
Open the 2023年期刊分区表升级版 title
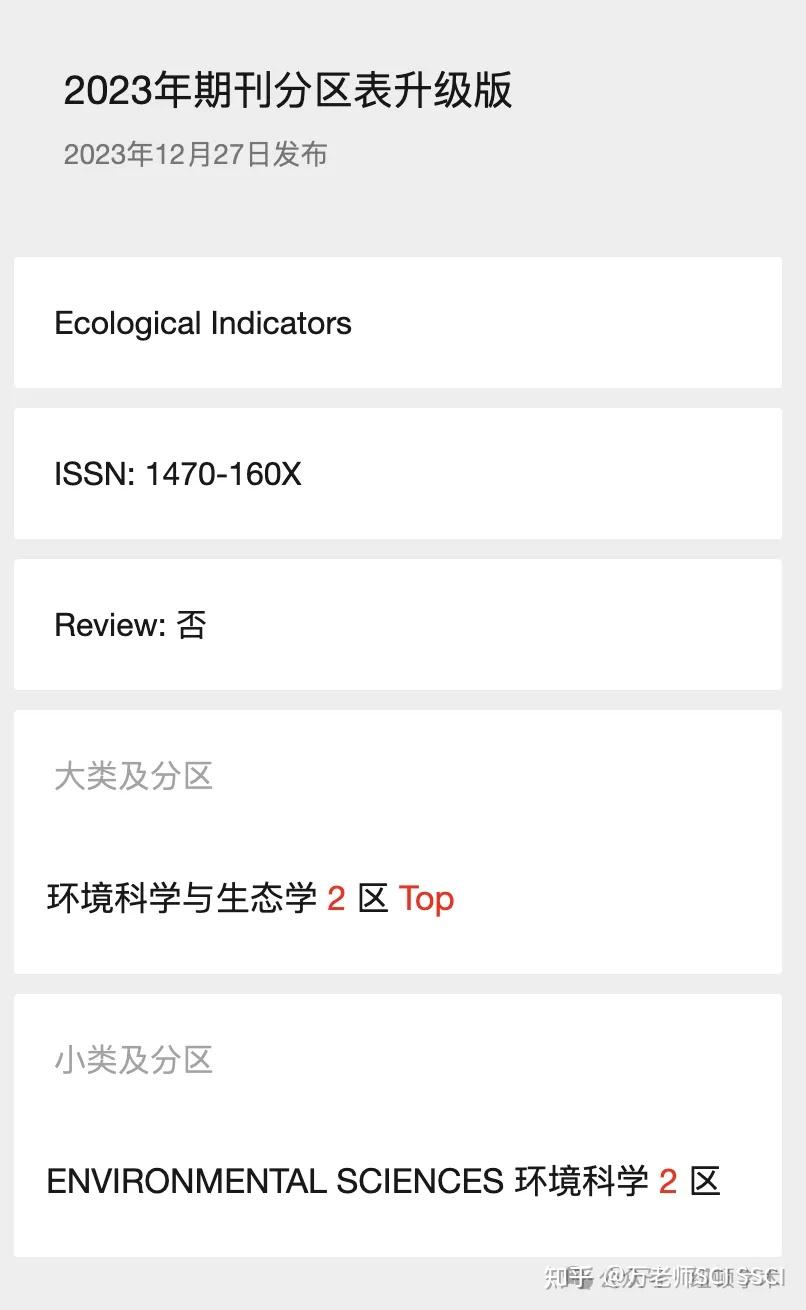pyautogui.click(x=288, y=91)
